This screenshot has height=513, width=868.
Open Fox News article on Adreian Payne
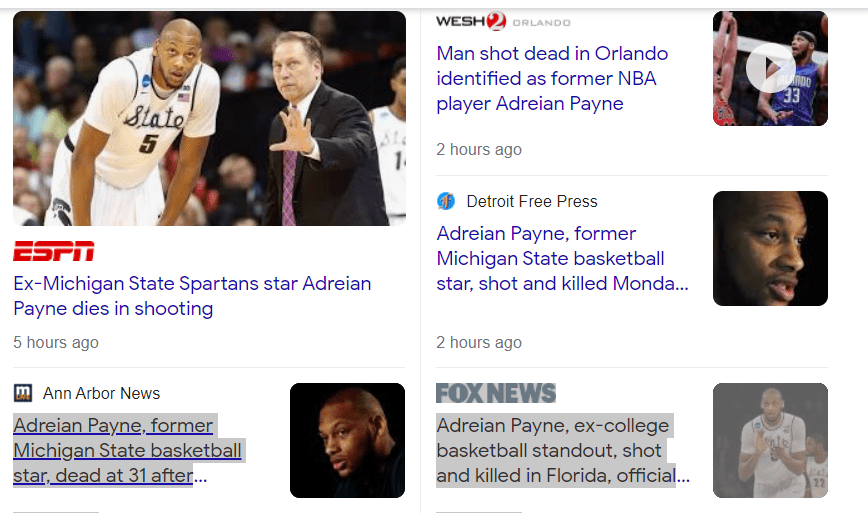pos(555,450)
